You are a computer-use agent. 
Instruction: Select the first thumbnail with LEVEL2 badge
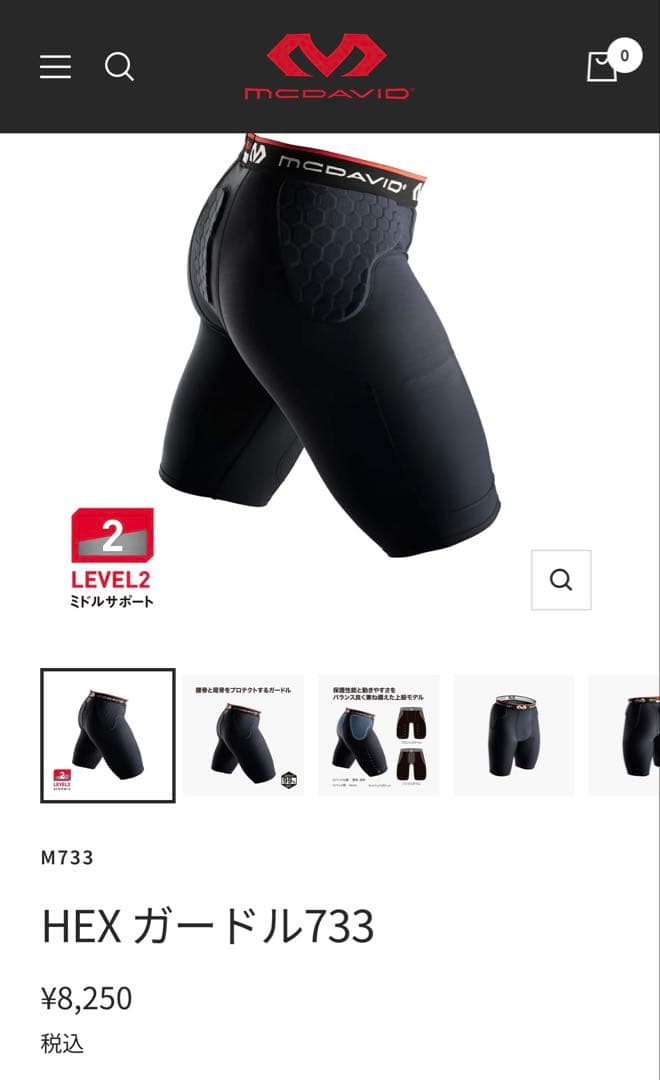[x=108, y=736]
